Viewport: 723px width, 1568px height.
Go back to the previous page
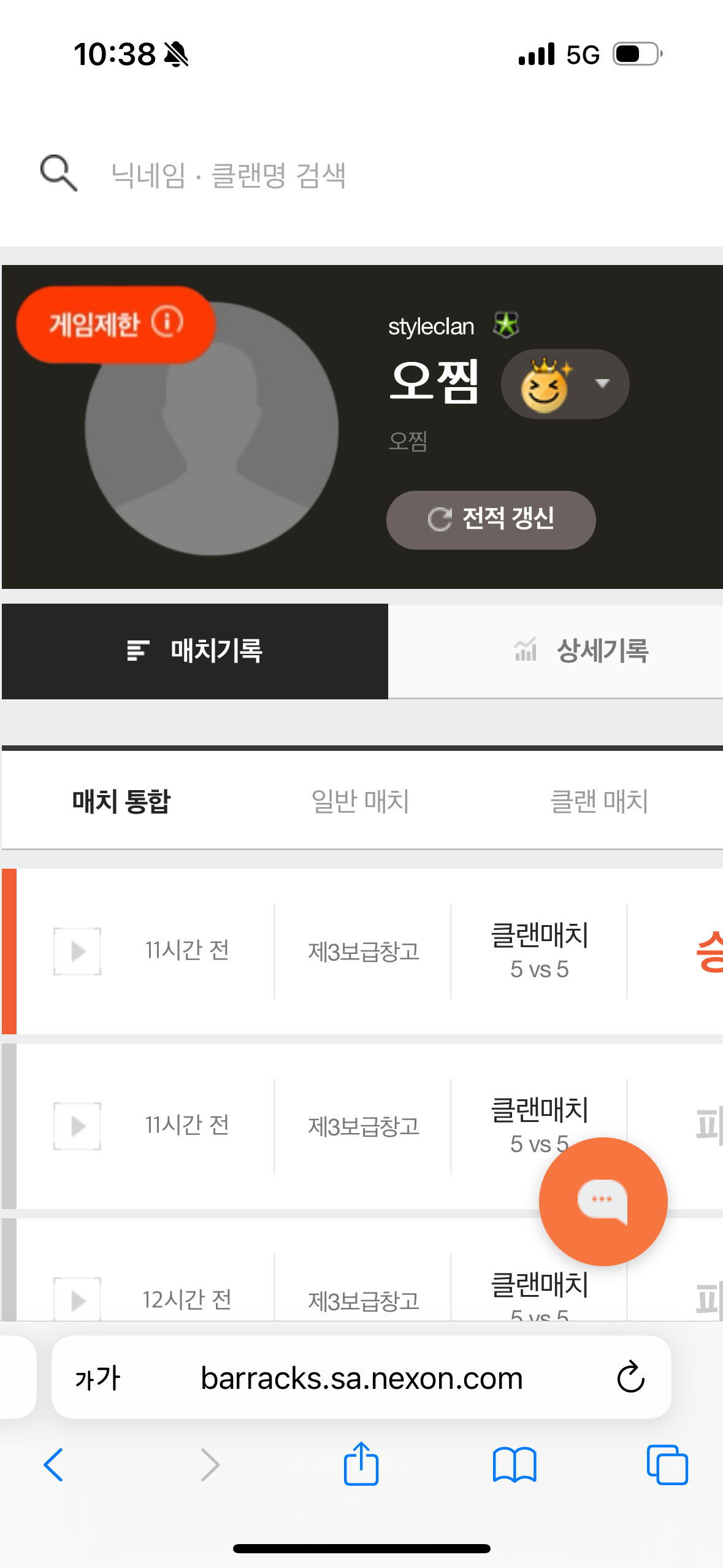tap(53, 1465)
